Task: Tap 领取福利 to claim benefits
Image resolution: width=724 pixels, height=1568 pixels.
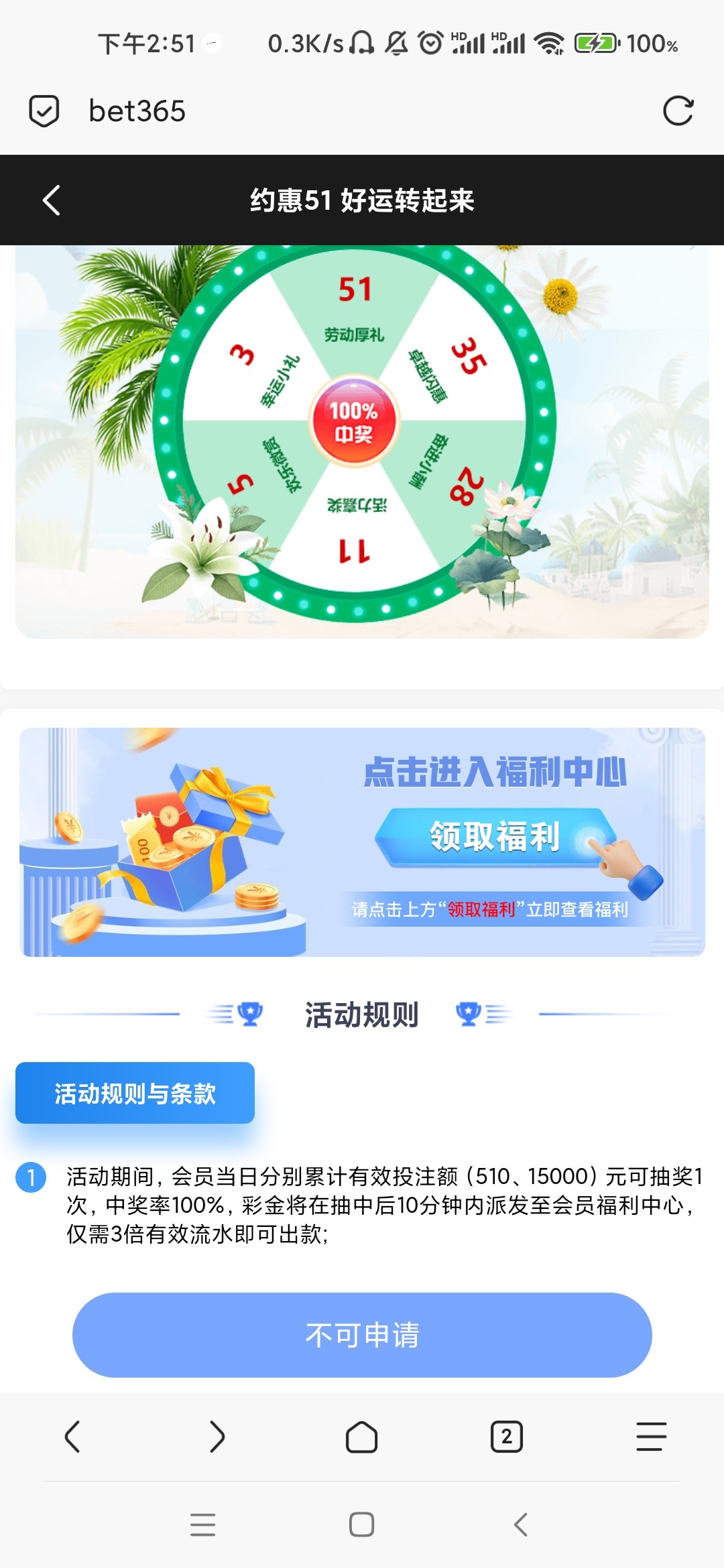Action: (494, 836)
